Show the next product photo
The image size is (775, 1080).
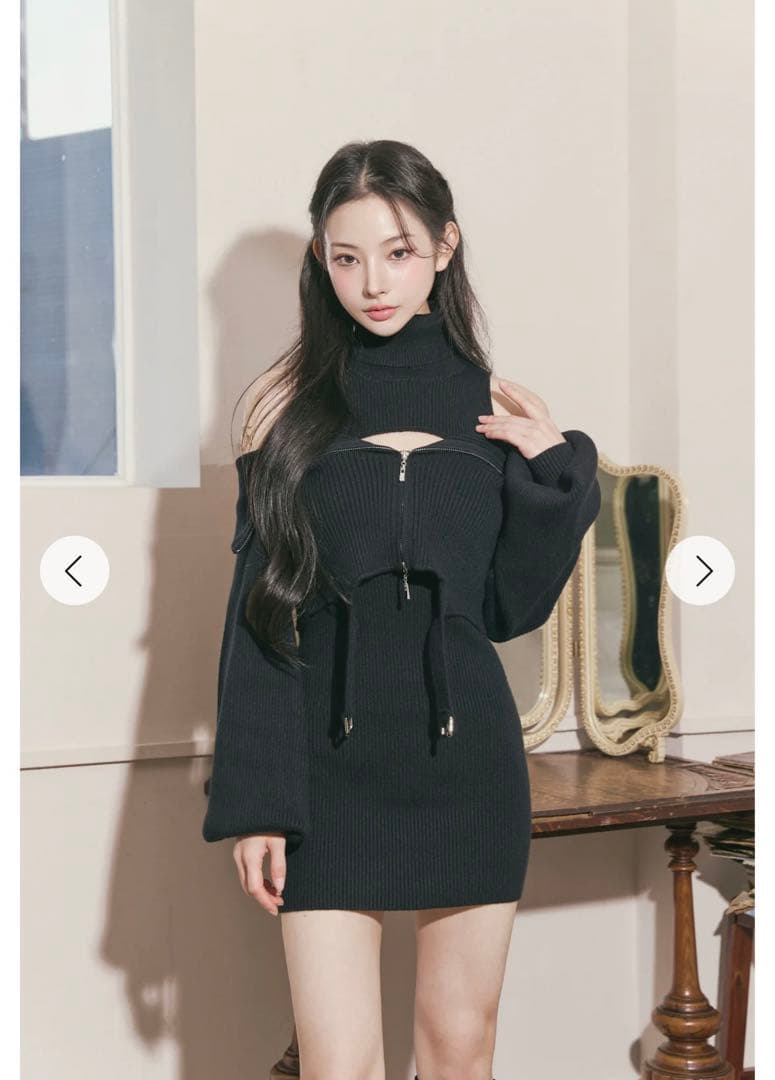pyautogui.click(x=700, y=570)
